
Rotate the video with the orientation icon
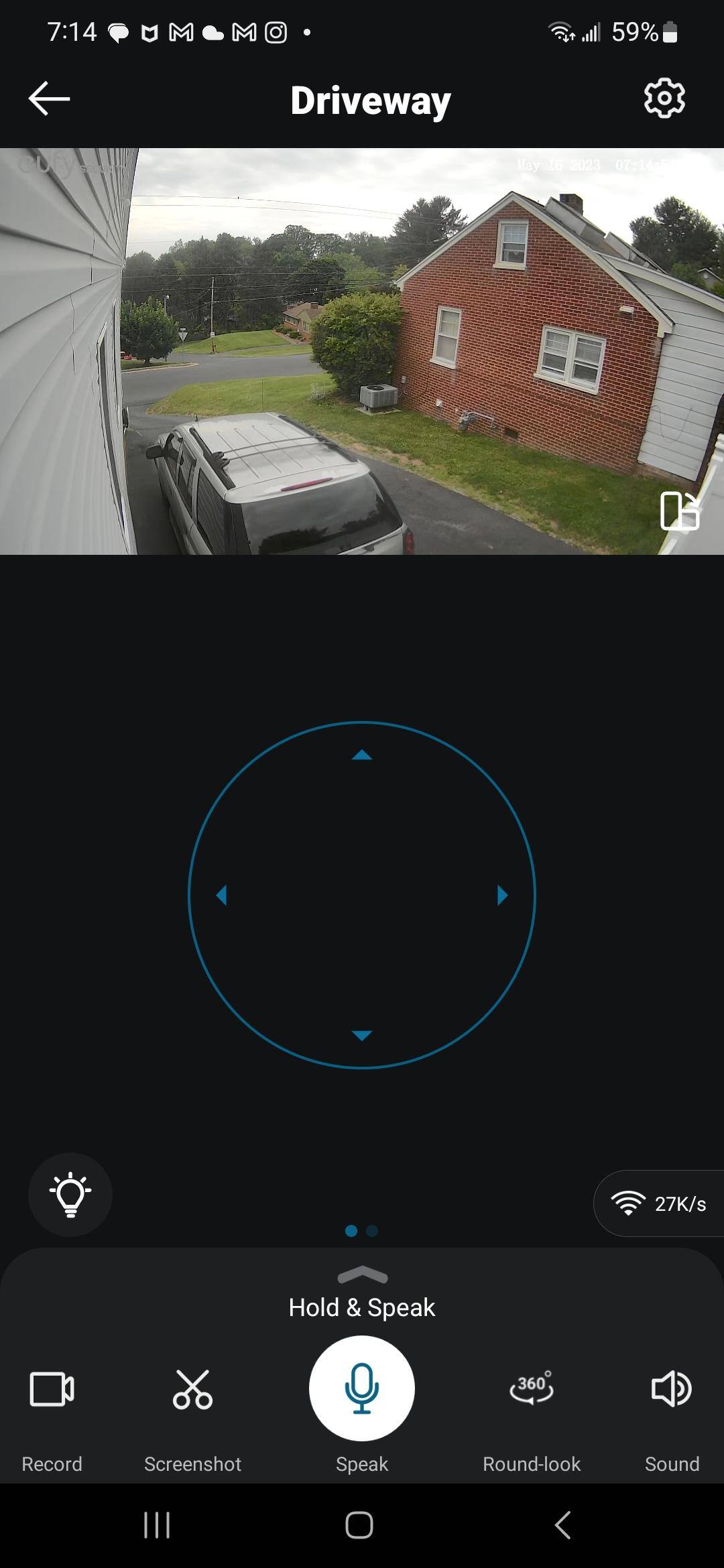pyautogui.click(x=679, y=511)
